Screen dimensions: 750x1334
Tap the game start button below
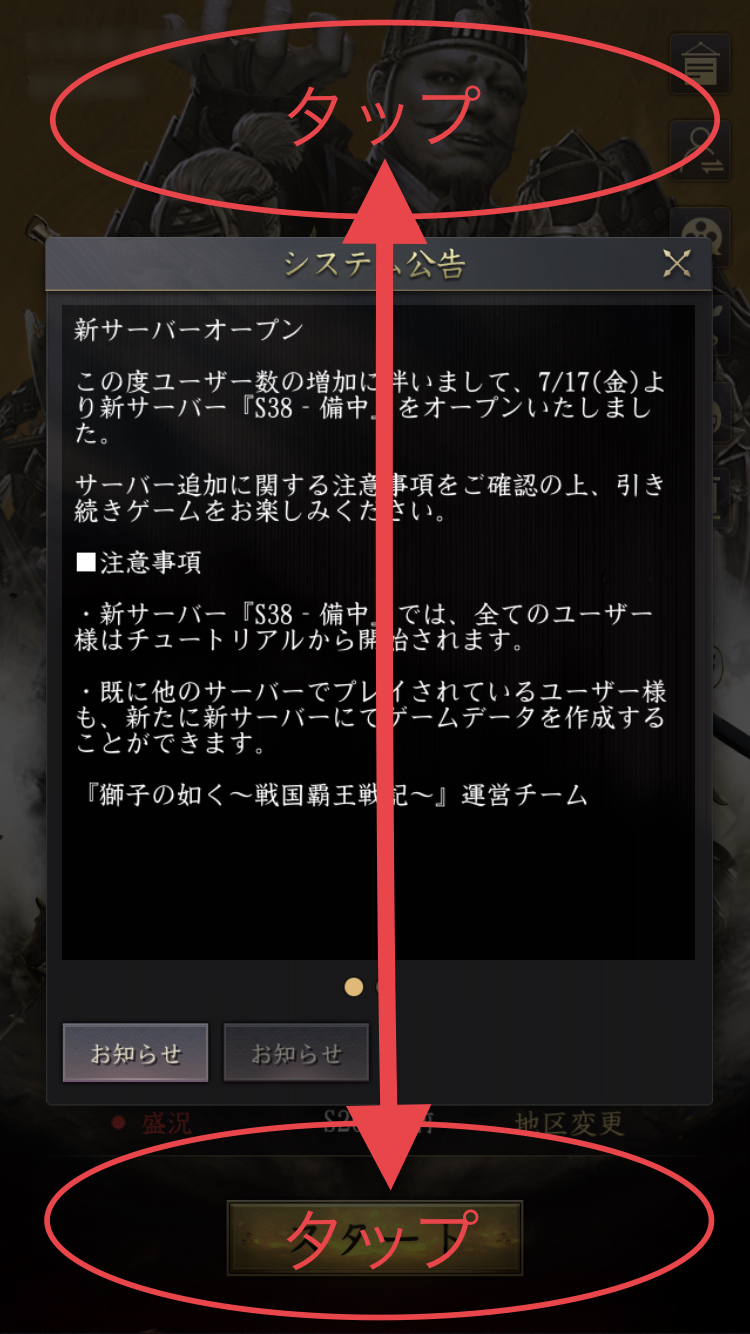375,1237
